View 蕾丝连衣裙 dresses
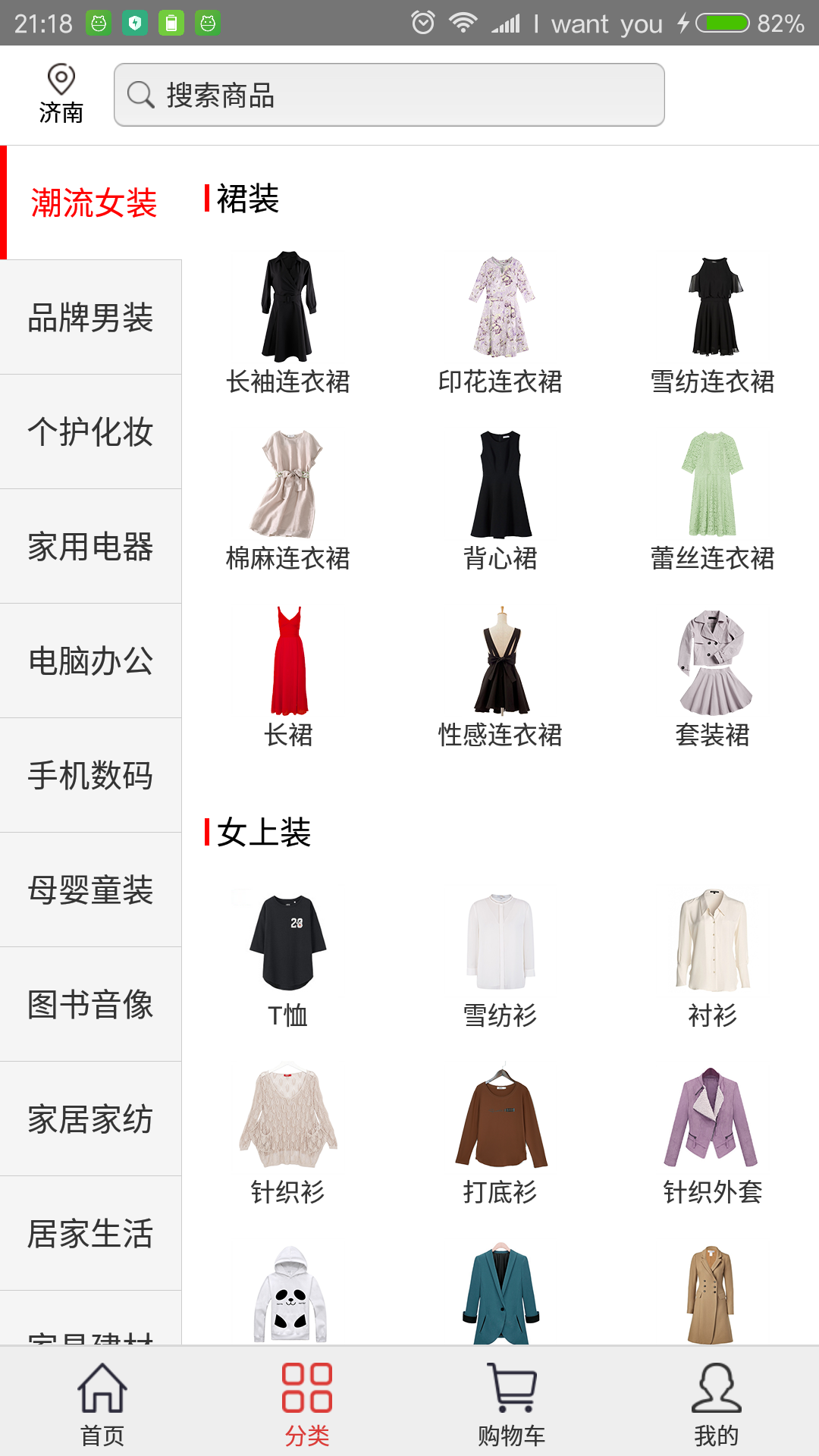Viewport: 819px width, 1456px height. (x=713, y=500)
